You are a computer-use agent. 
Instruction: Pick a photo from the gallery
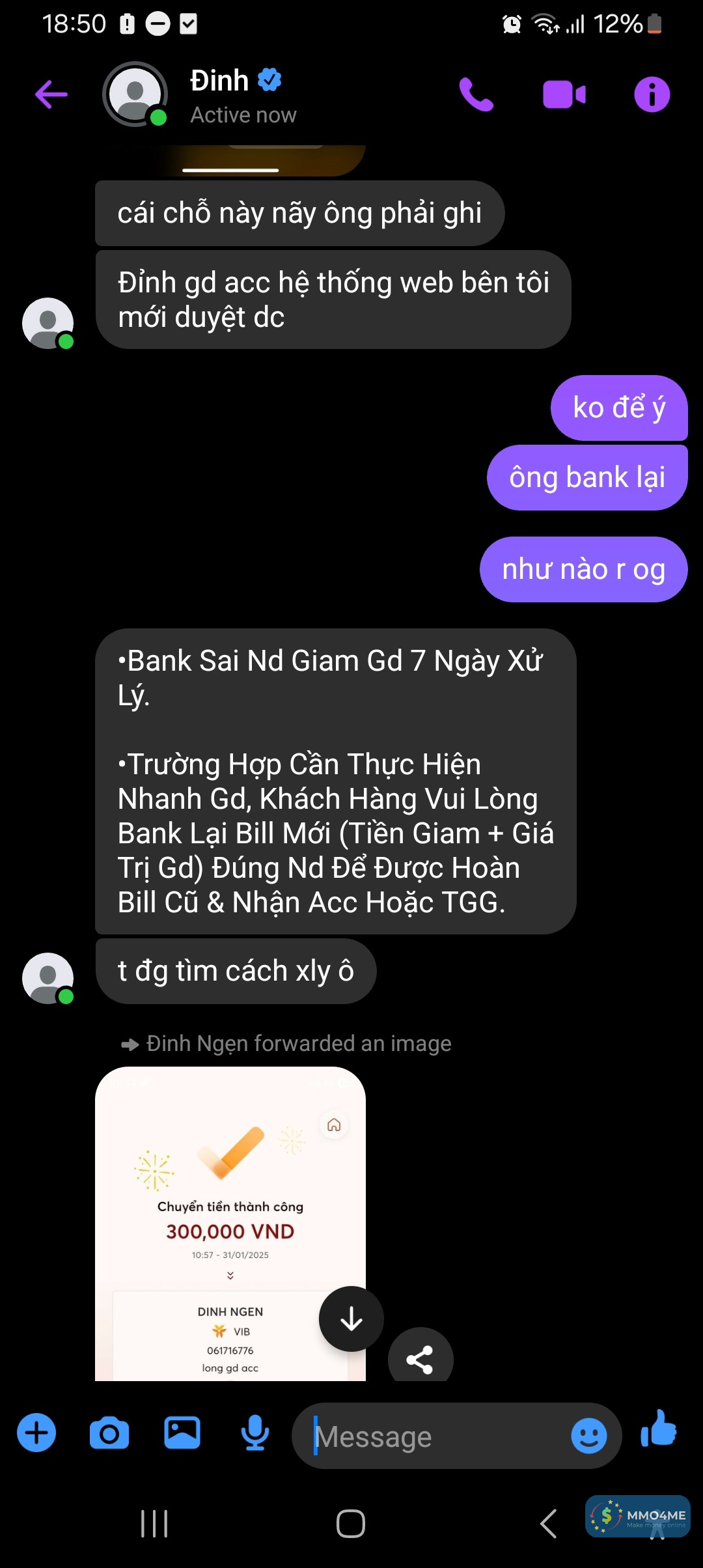click(182, 1433)
